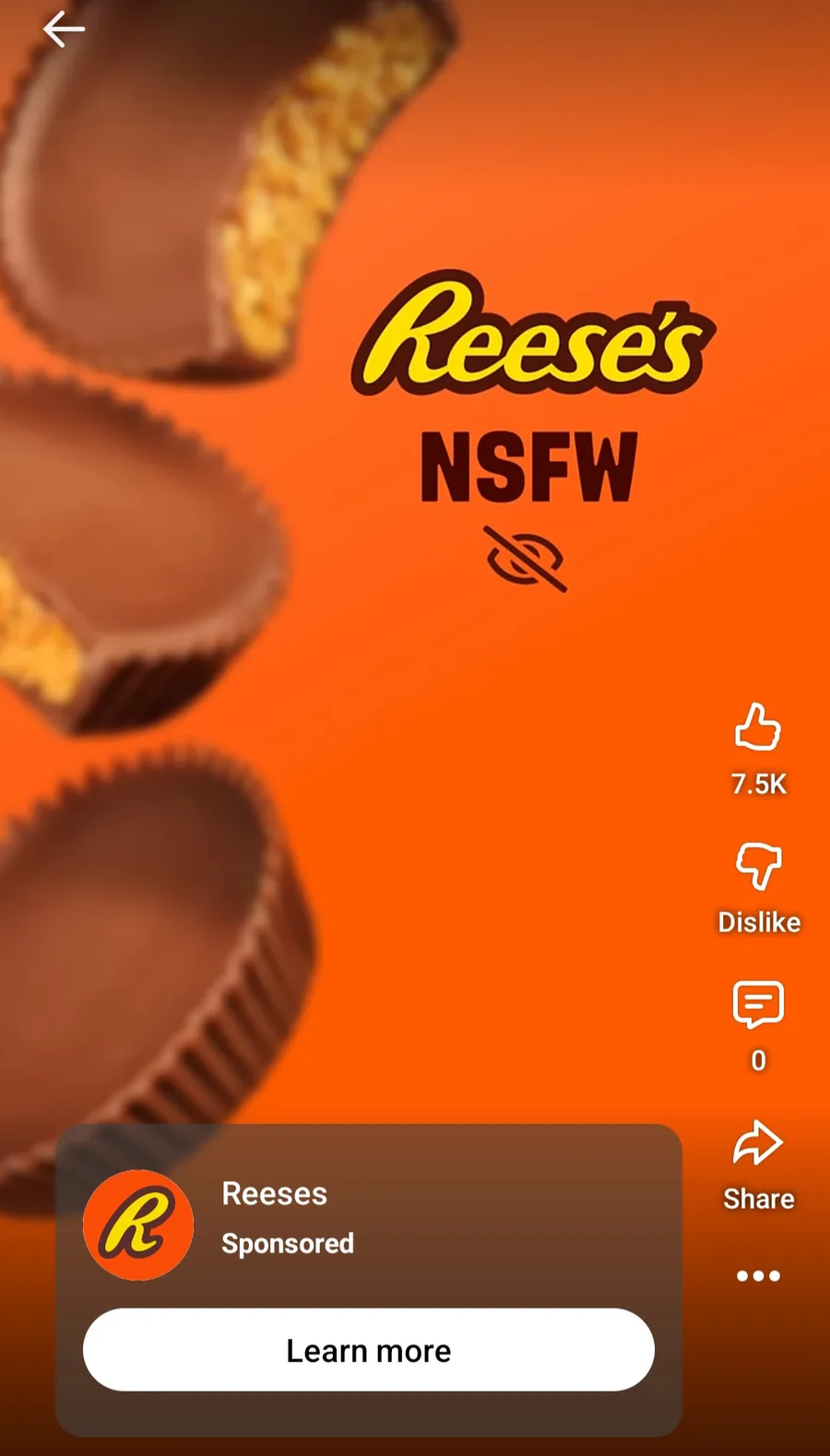The height and width of the screenshot is (1456, 830).
Task: Open the comments section
Action: pos(758,1004)
